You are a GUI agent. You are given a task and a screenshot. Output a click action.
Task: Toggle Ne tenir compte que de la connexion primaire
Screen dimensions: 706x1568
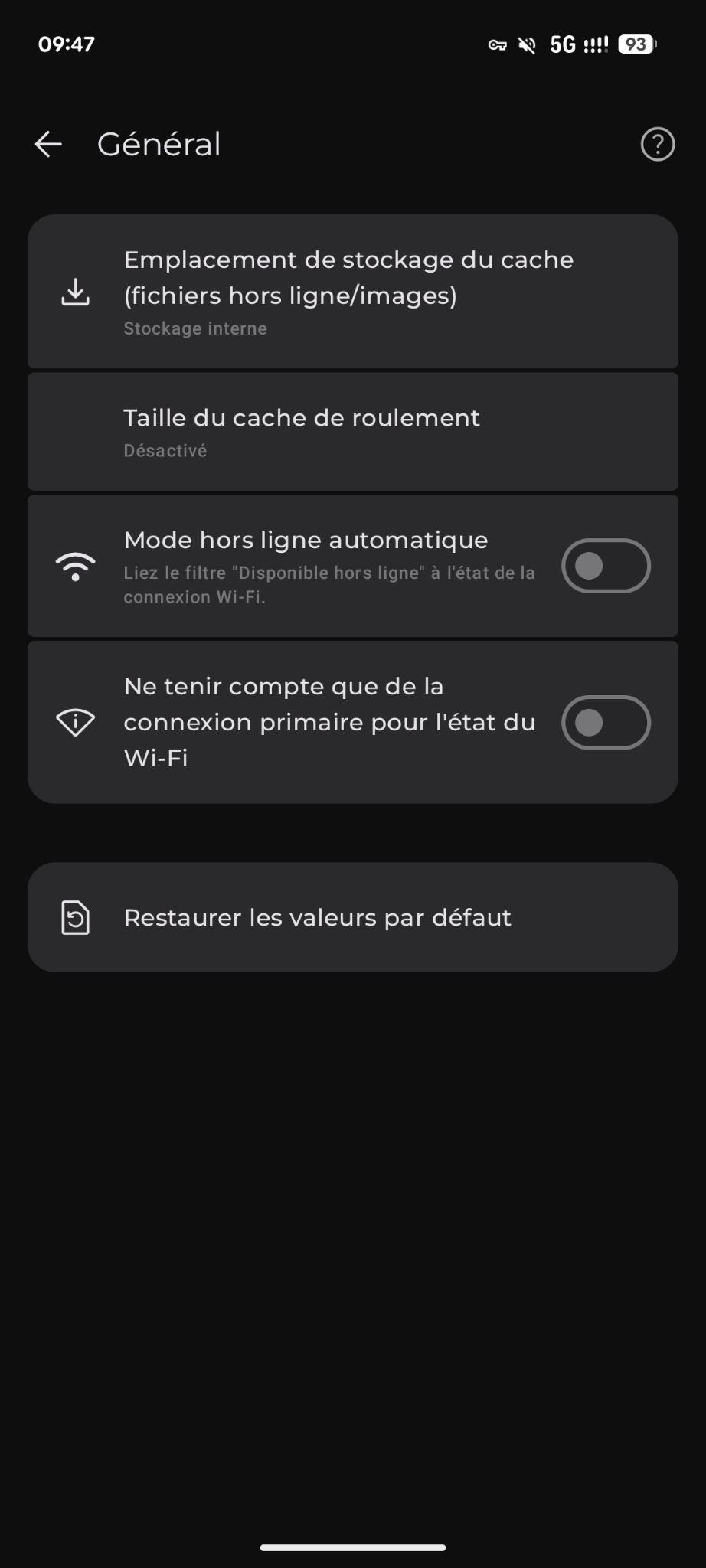point(605,722)
